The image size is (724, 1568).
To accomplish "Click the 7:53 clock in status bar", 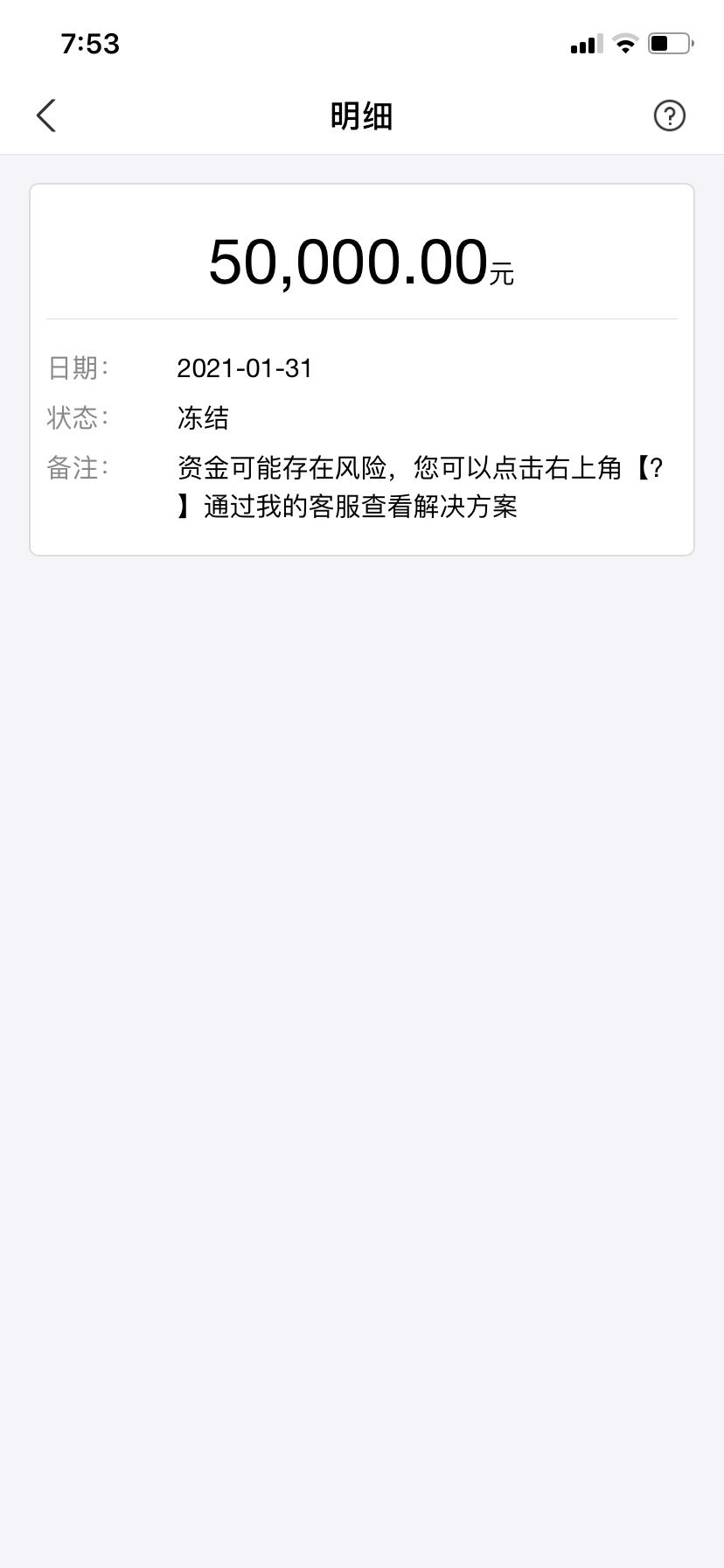I will [x=90, y=43].
